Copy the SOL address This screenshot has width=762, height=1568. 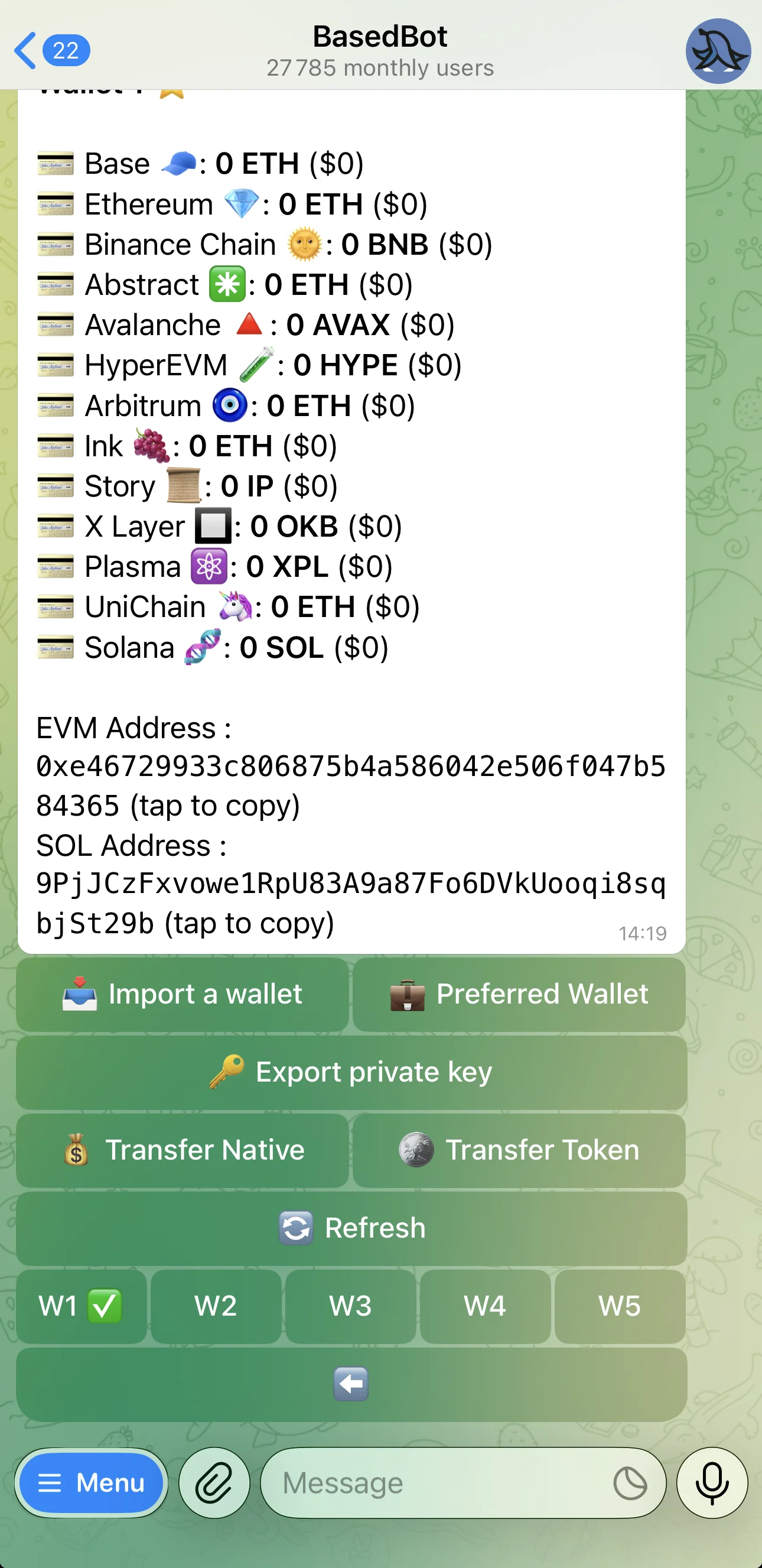coord(351,903)
